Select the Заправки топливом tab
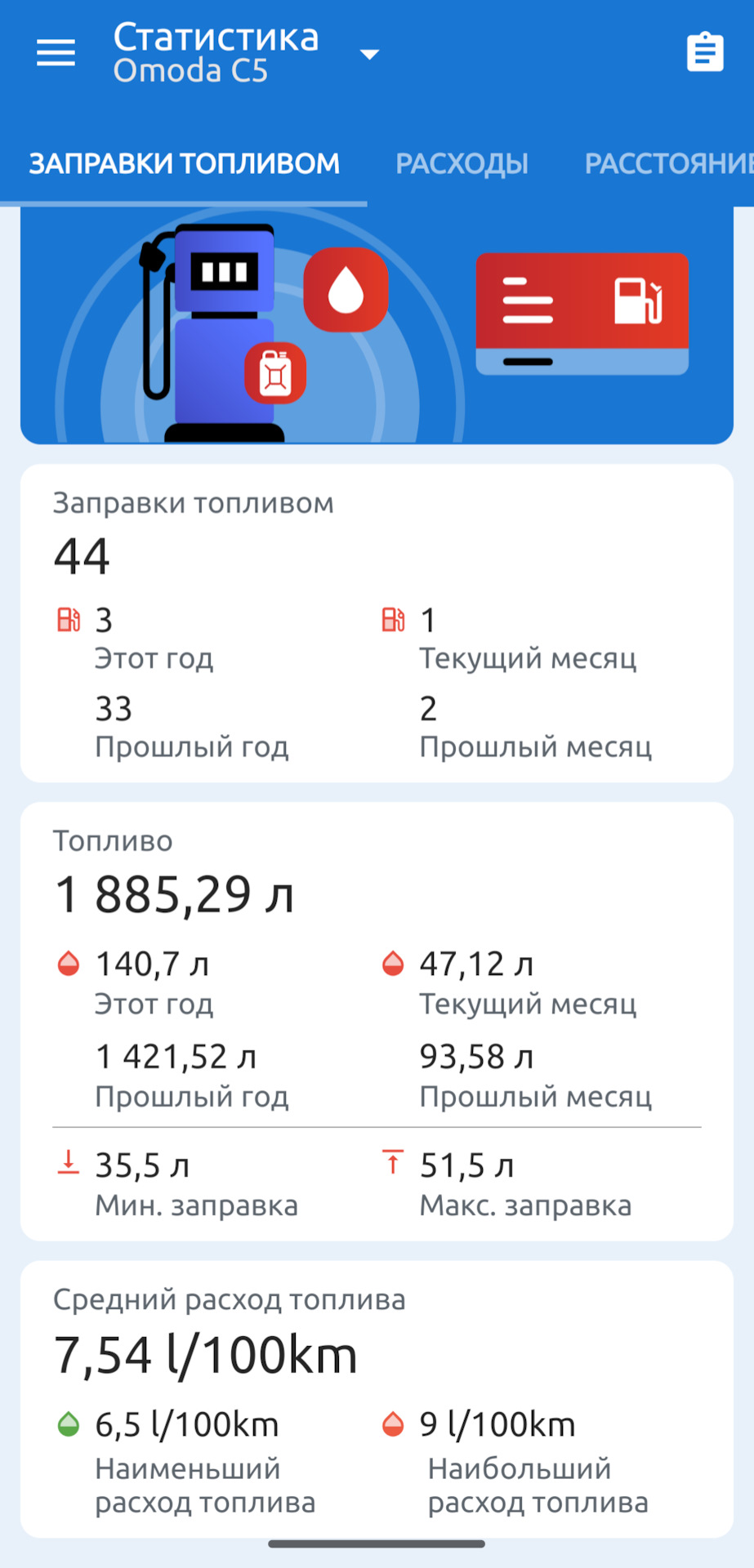 click(184, 164)
